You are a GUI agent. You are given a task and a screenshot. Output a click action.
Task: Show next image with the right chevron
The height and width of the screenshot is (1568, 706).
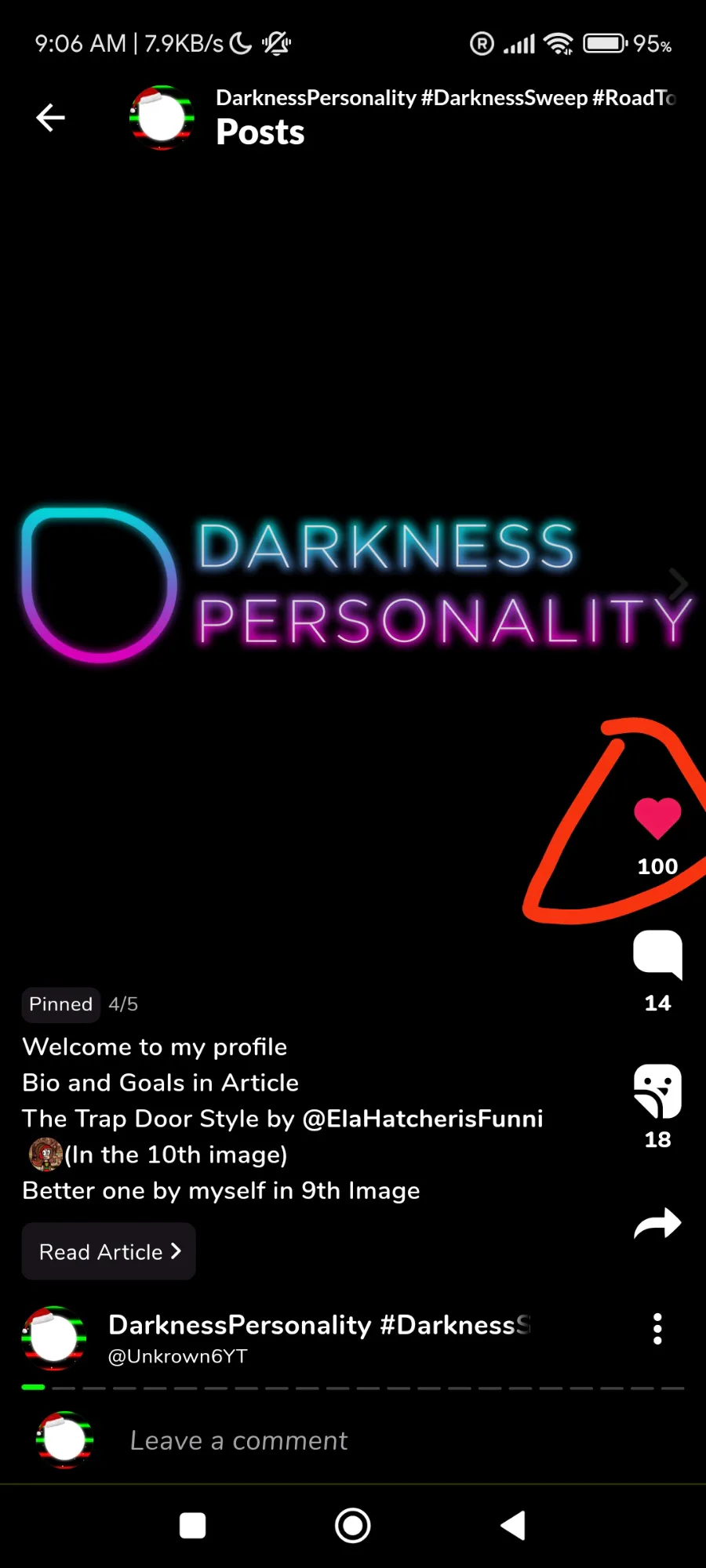678,583
